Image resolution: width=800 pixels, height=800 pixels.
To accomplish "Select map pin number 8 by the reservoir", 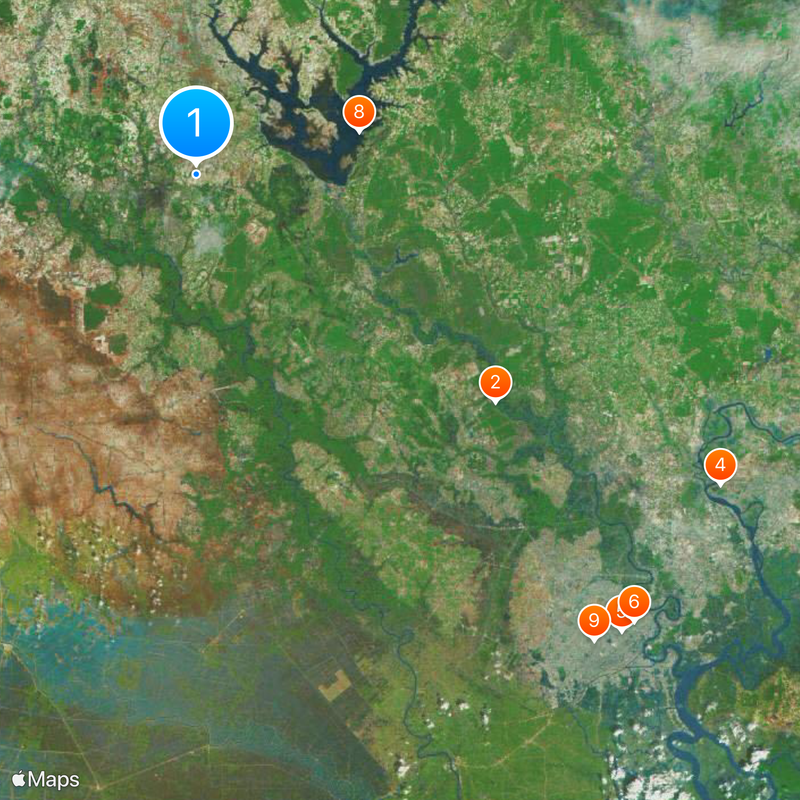I will point(359,112).
